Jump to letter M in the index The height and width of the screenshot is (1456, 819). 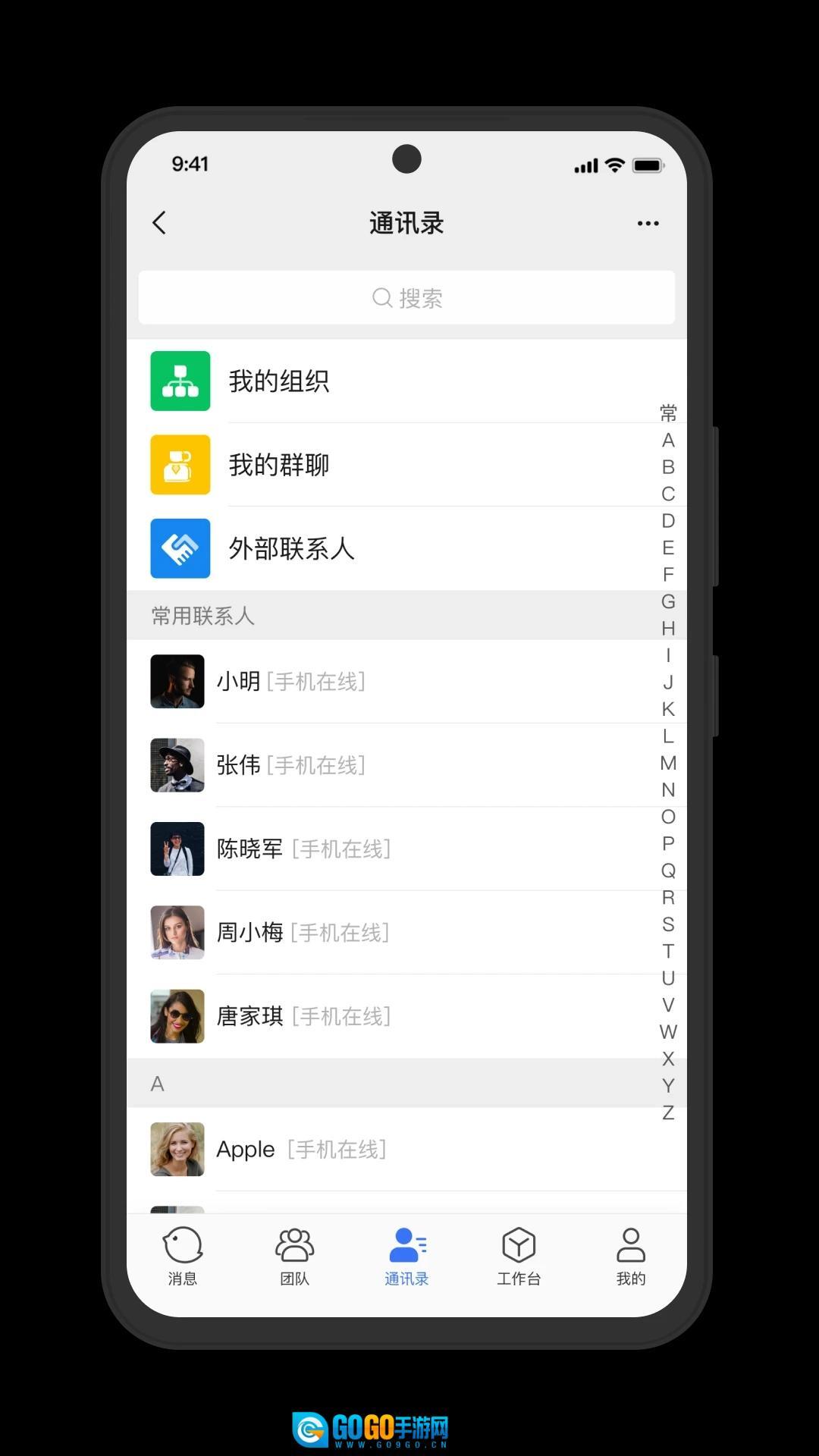tap(668, 763)
